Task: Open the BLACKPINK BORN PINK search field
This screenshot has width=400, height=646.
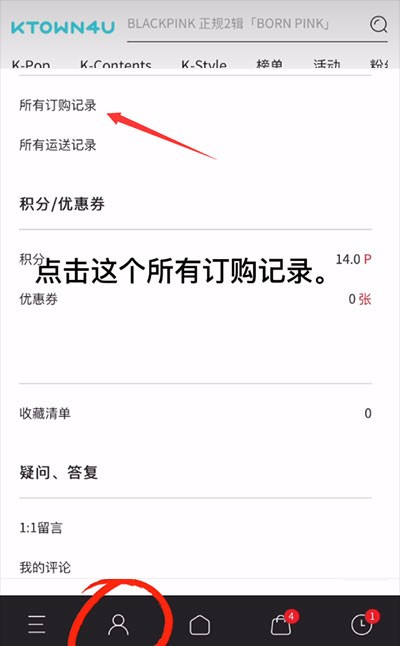Action: click(x=247, y=25)
